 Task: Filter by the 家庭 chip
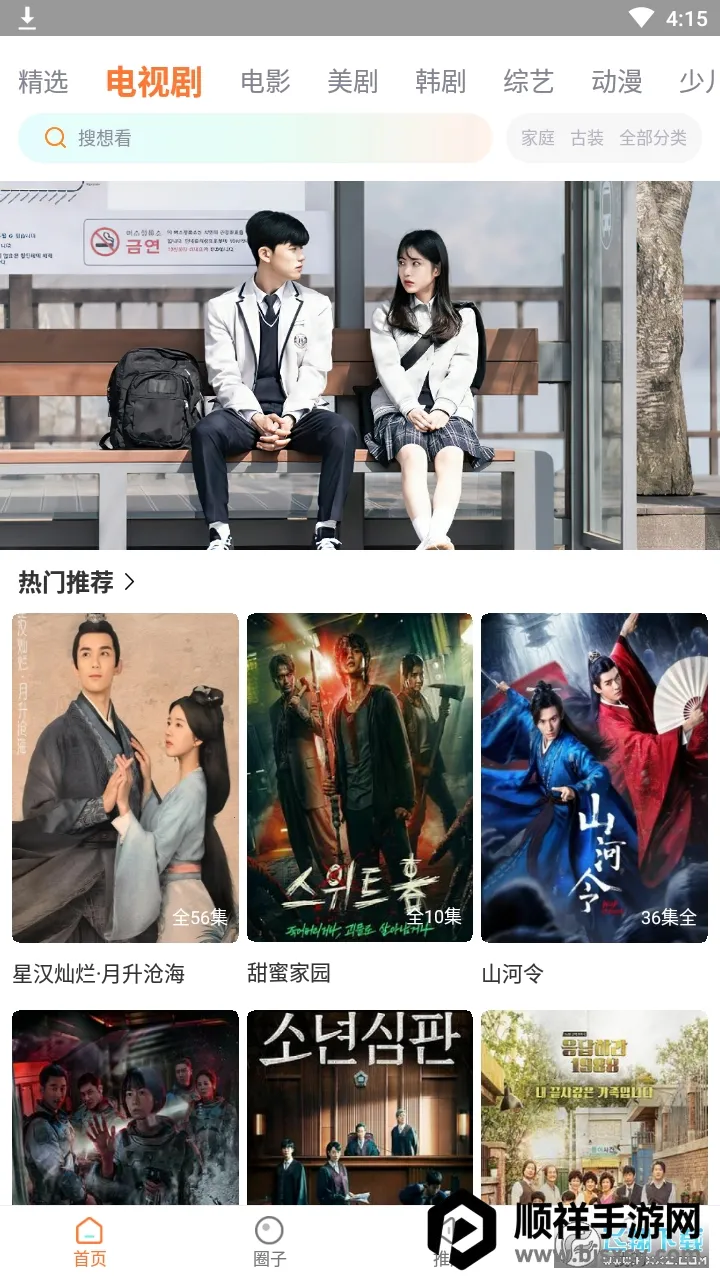(538, 138)
